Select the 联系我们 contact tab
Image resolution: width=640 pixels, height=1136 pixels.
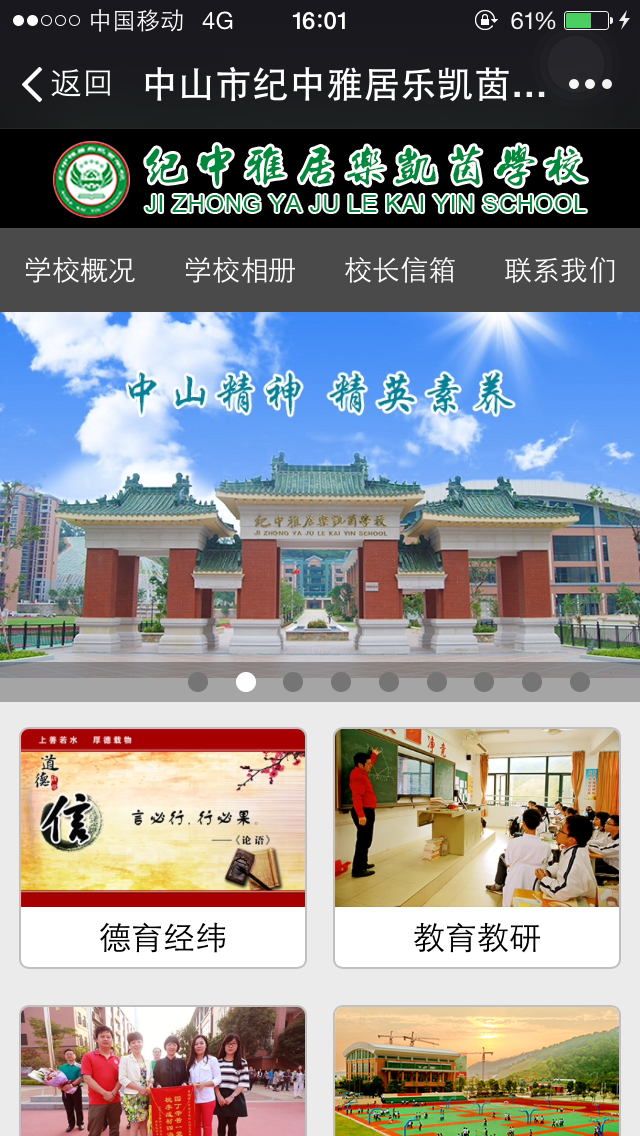[x=560, y=270]
